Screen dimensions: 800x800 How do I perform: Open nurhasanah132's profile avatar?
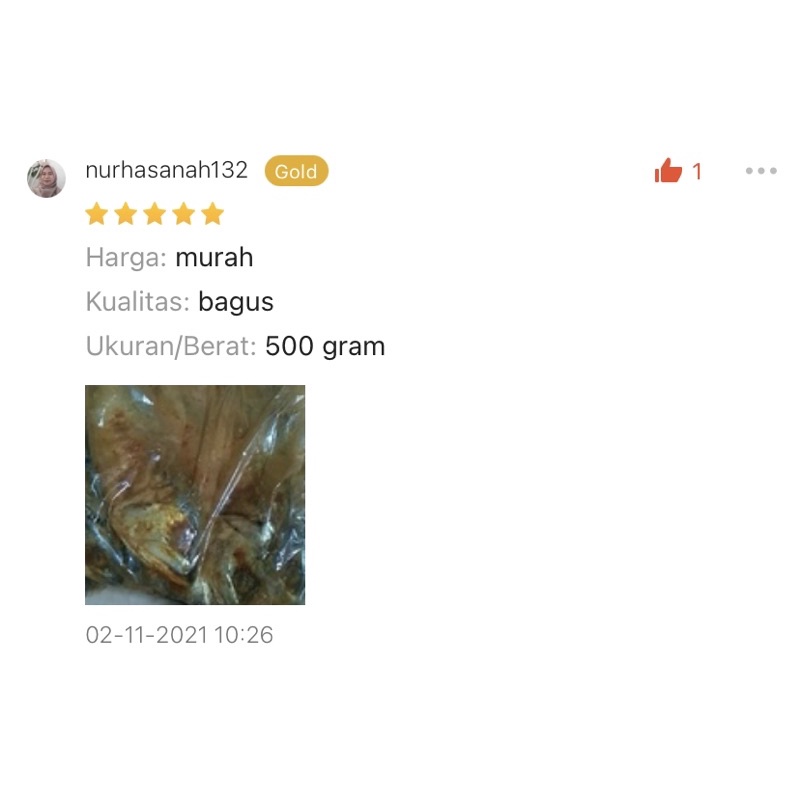[x=46, y=178]
